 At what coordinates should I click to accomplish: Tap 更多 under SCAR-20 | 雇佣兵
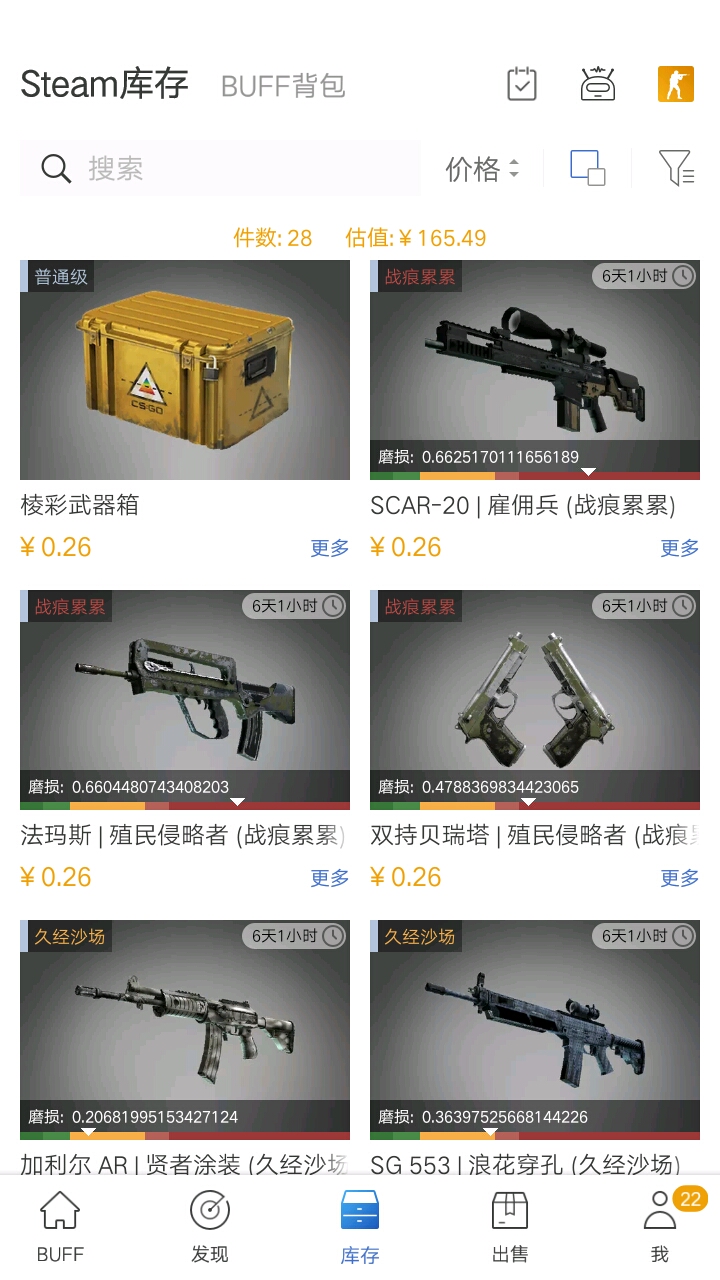point(679,548)
